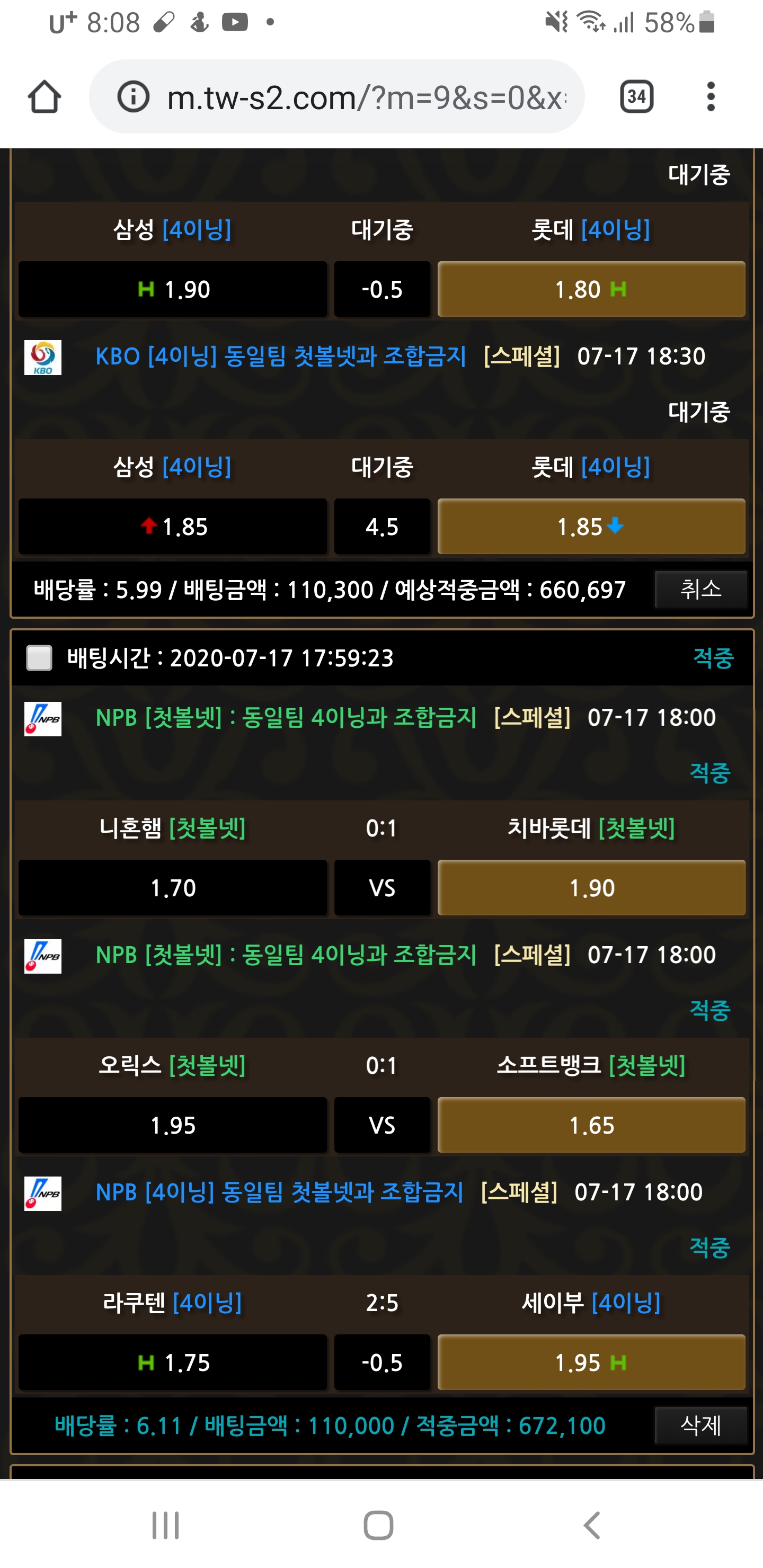Tap the URL address bar

click(x=366, y=97)
